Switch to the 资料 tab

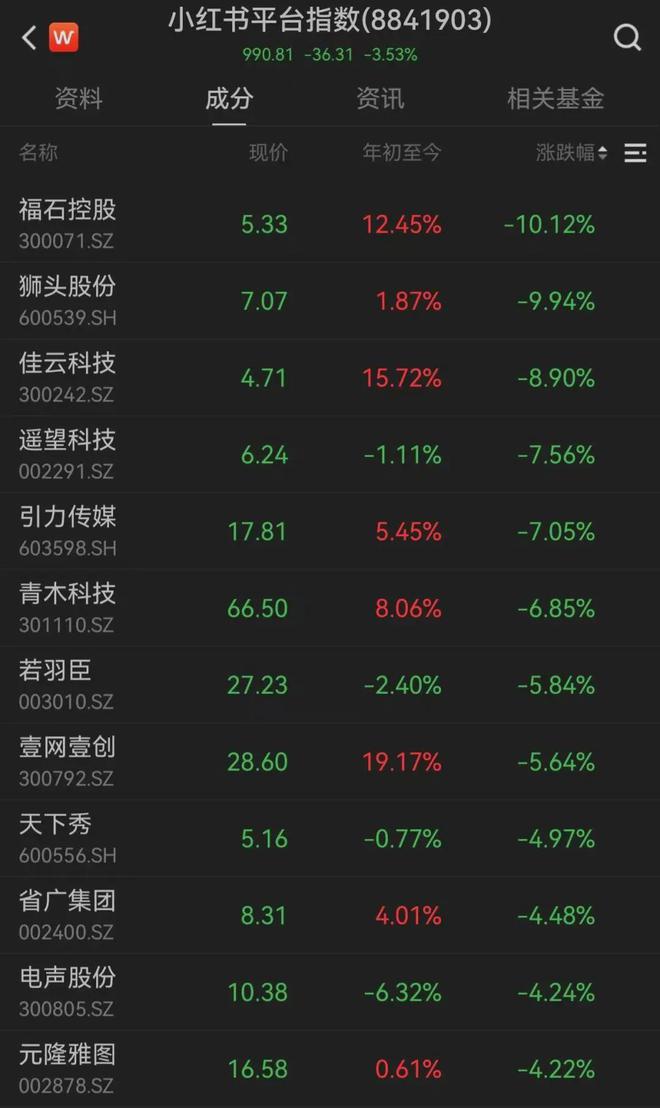click(78, 98)
